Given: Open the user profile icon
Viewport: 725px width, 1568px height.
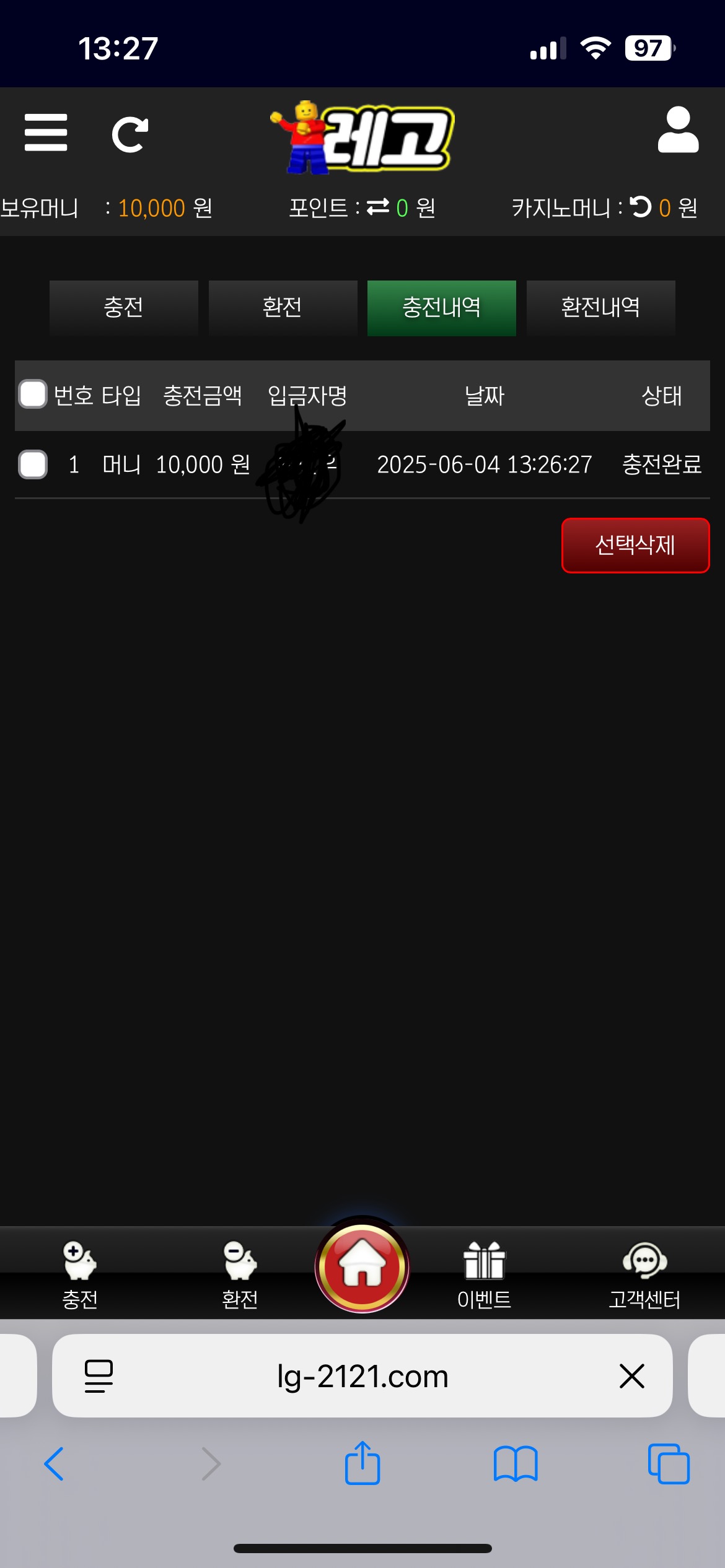Looking at the screenshot, I should coord(678,130).
